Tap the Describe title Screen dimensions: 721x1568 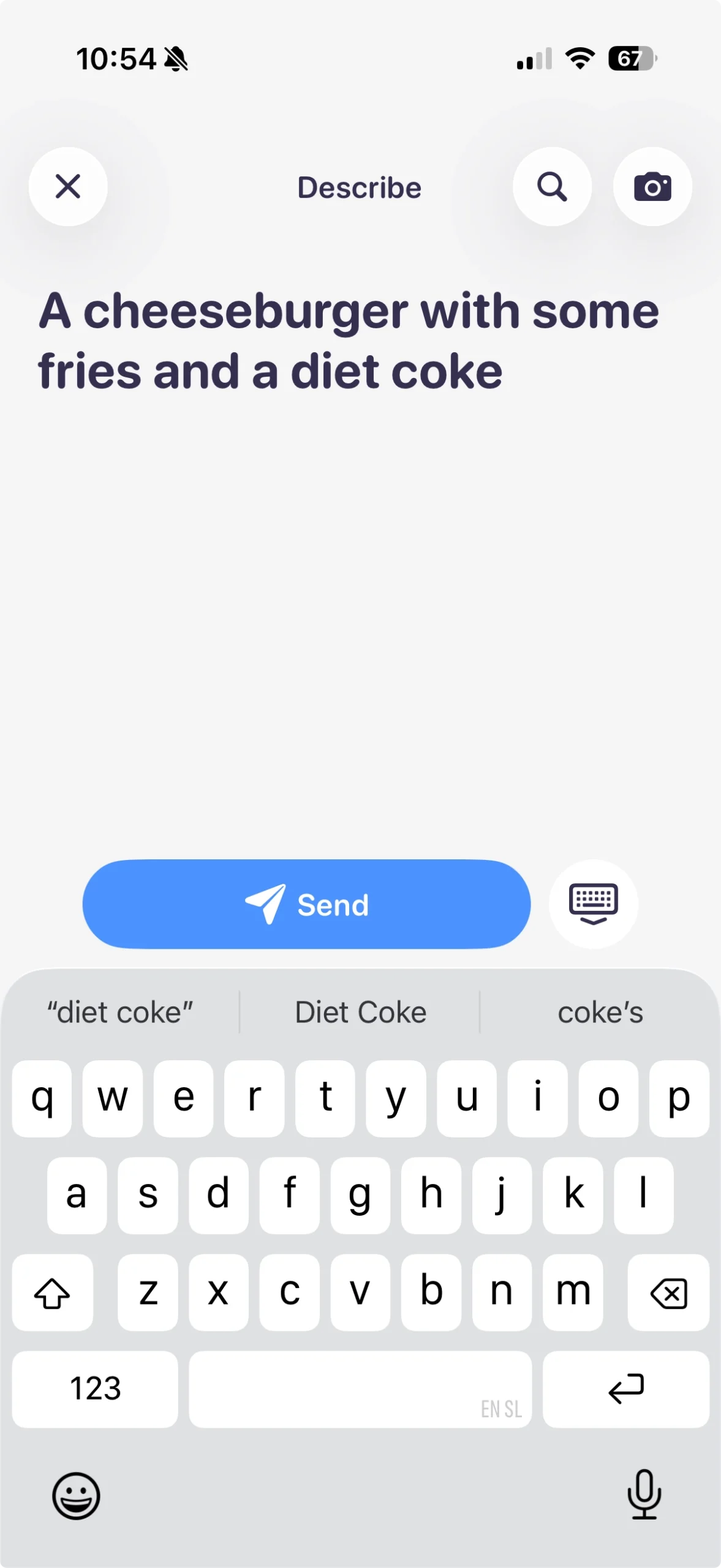click(358, 187)
